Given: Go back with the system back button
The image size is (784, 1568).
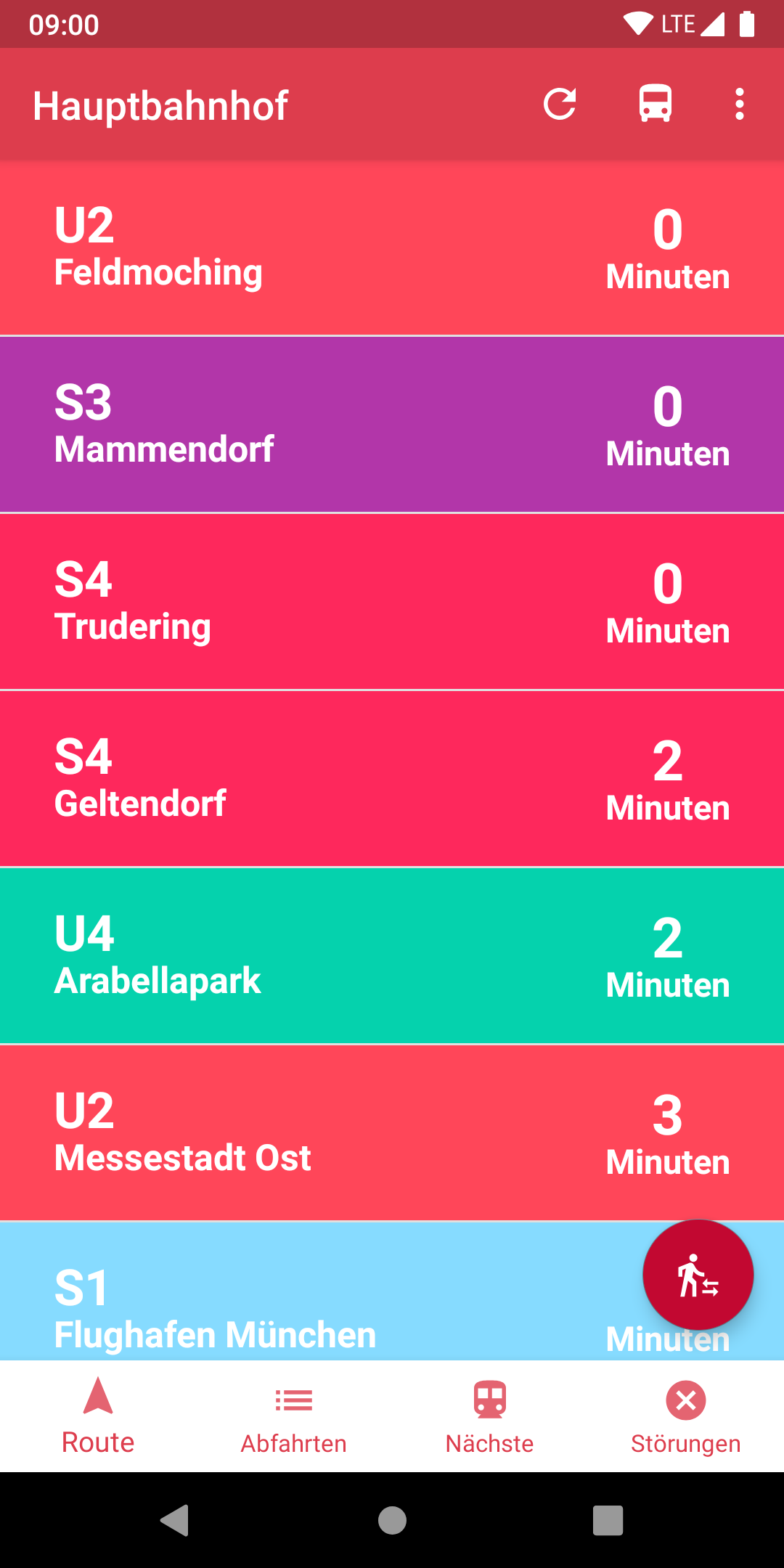Looking at the screenshot, I should tap(175, 1520).
